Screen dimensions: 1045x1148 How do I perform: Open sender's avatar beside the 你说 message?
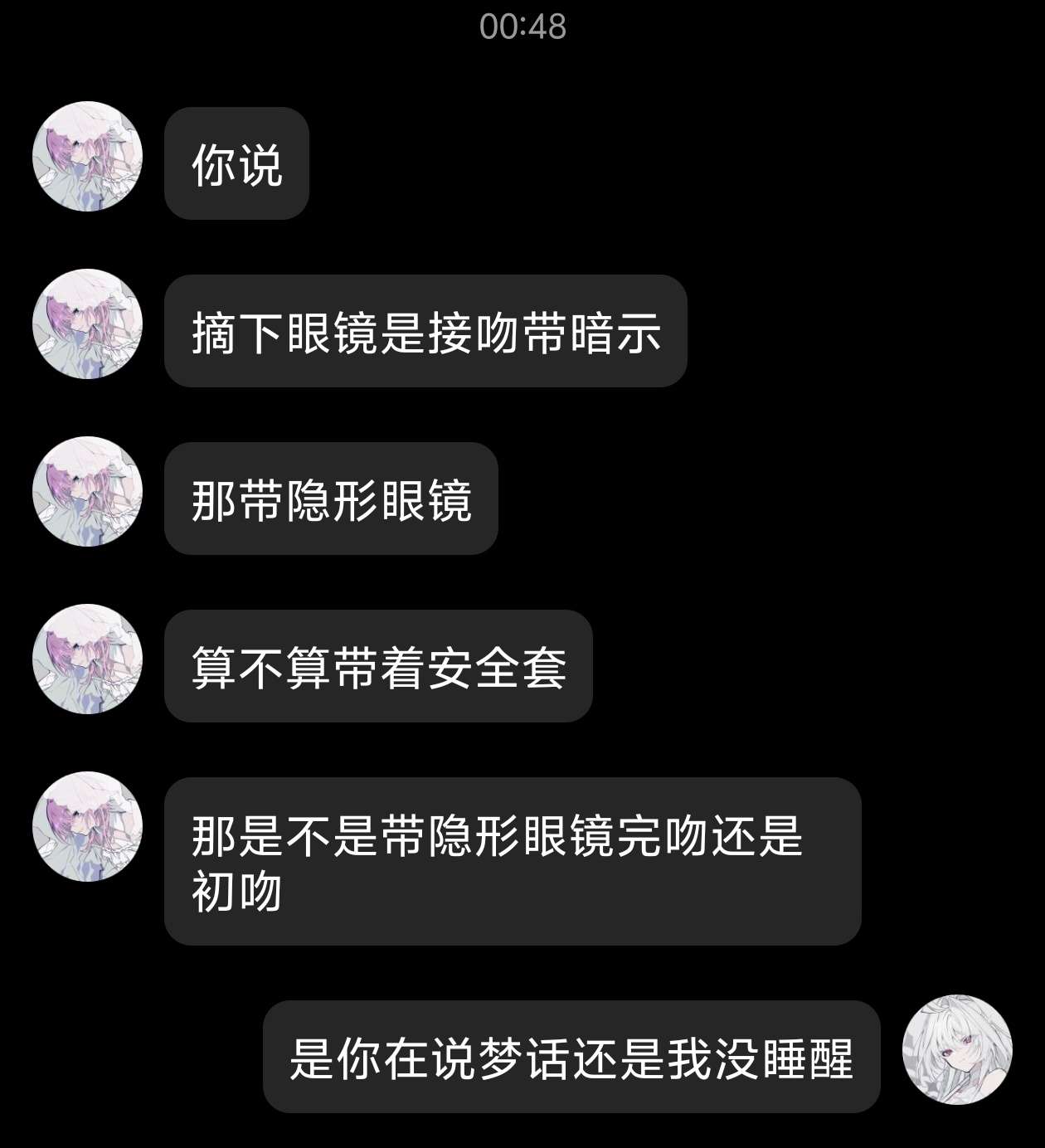87,157
